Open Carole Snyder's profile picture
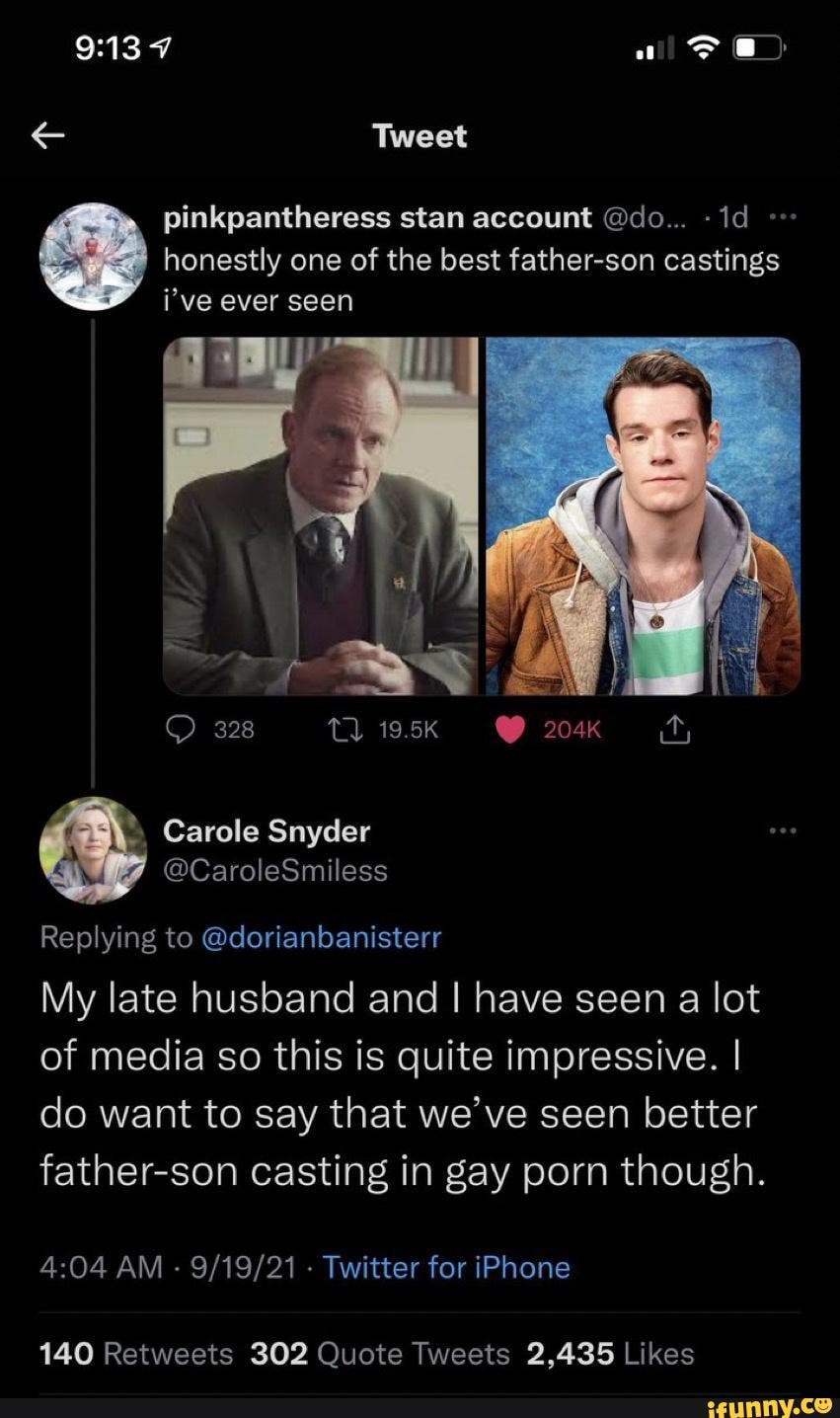Image resolution: width=840 pixels, height=1418 pixels. pyautogui.click(x=92, y=849)
